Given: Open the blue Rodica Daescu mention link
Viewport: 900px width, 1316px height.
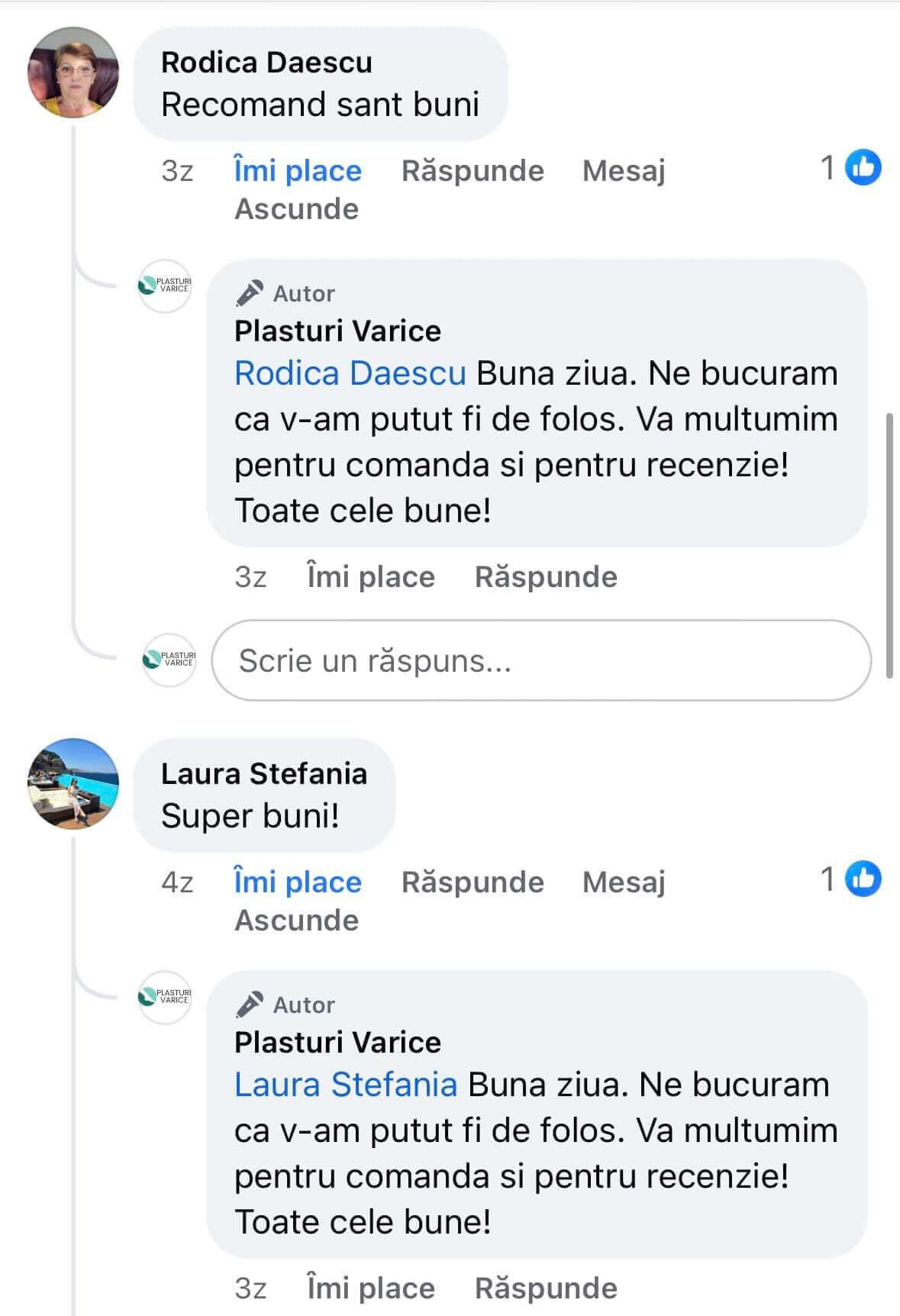Looking at the screenshot, I should [350, 374].
